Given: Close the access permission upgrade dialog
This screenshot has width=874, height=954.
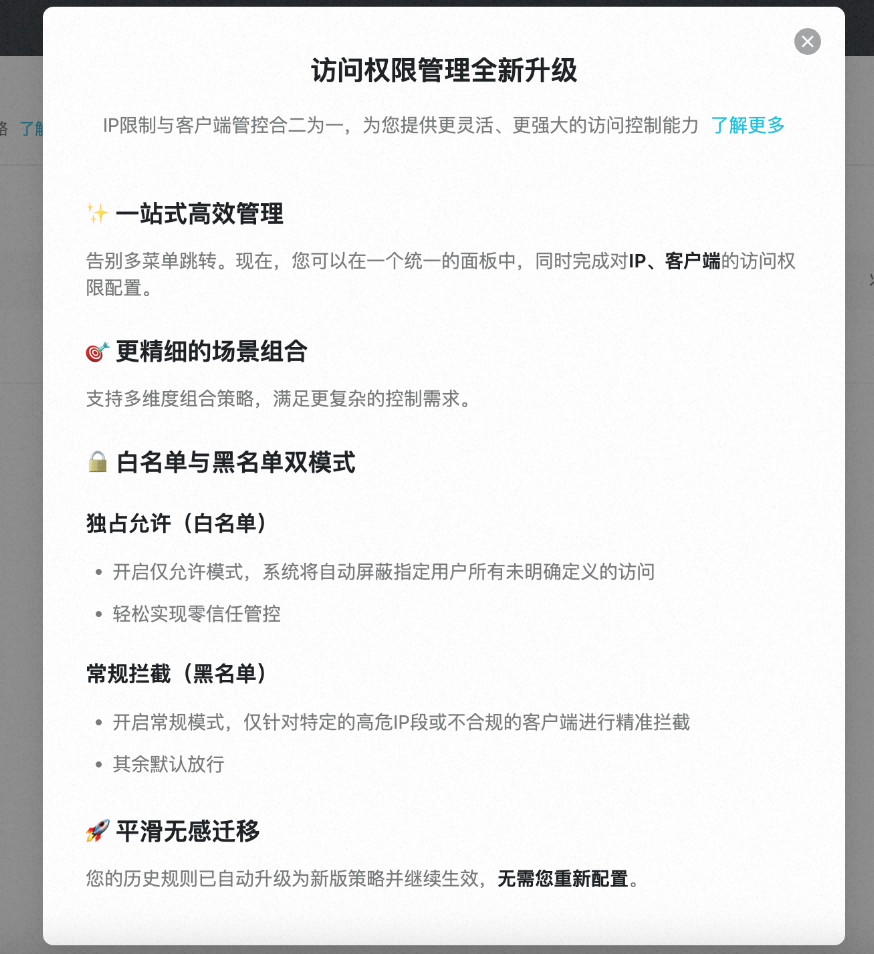Looking at the screenshot, I should (x=807, y=41).
